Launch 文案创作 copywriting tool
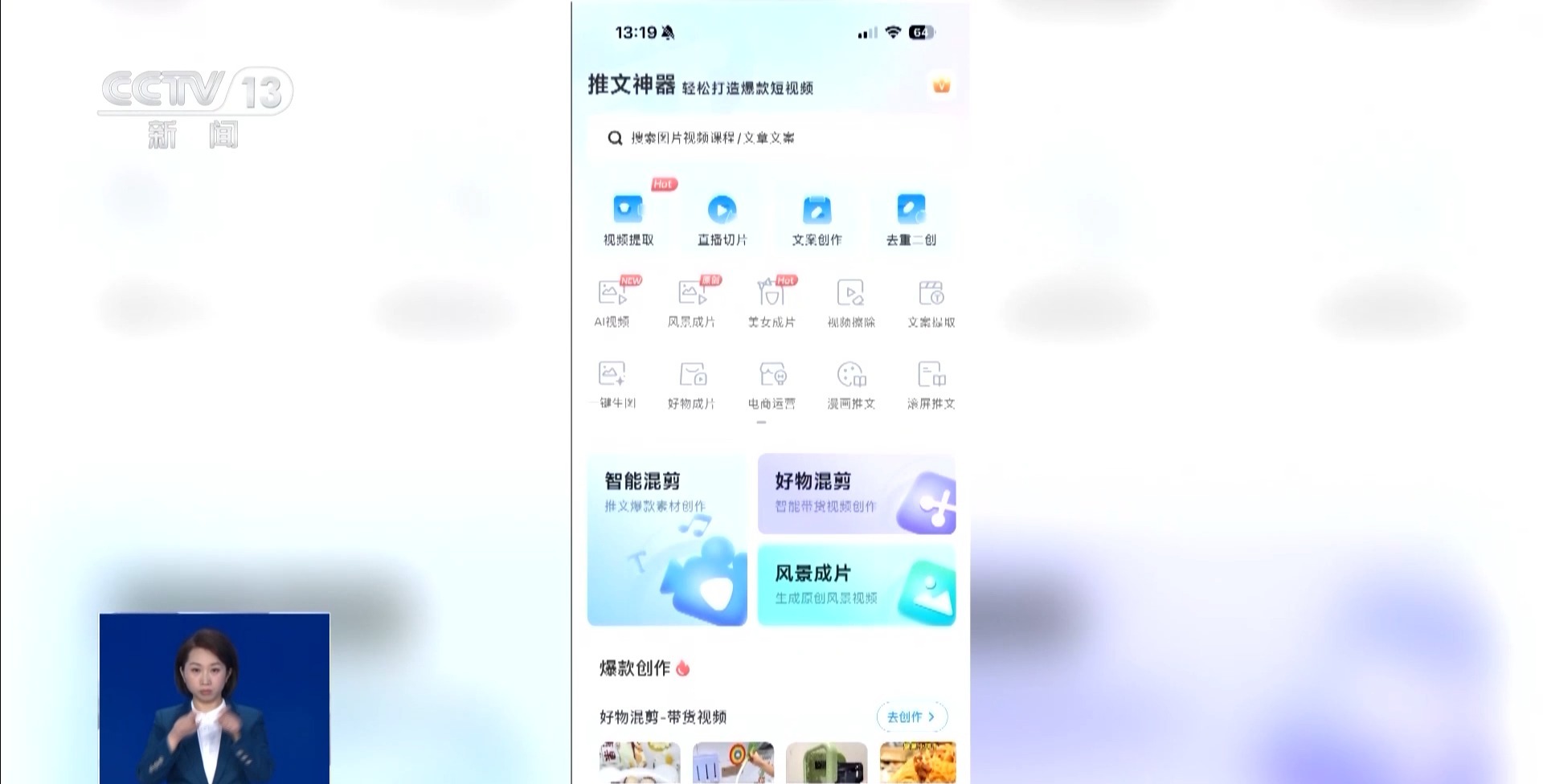The width and height of the screenshot is (1543, 784). tap(817, 218)
